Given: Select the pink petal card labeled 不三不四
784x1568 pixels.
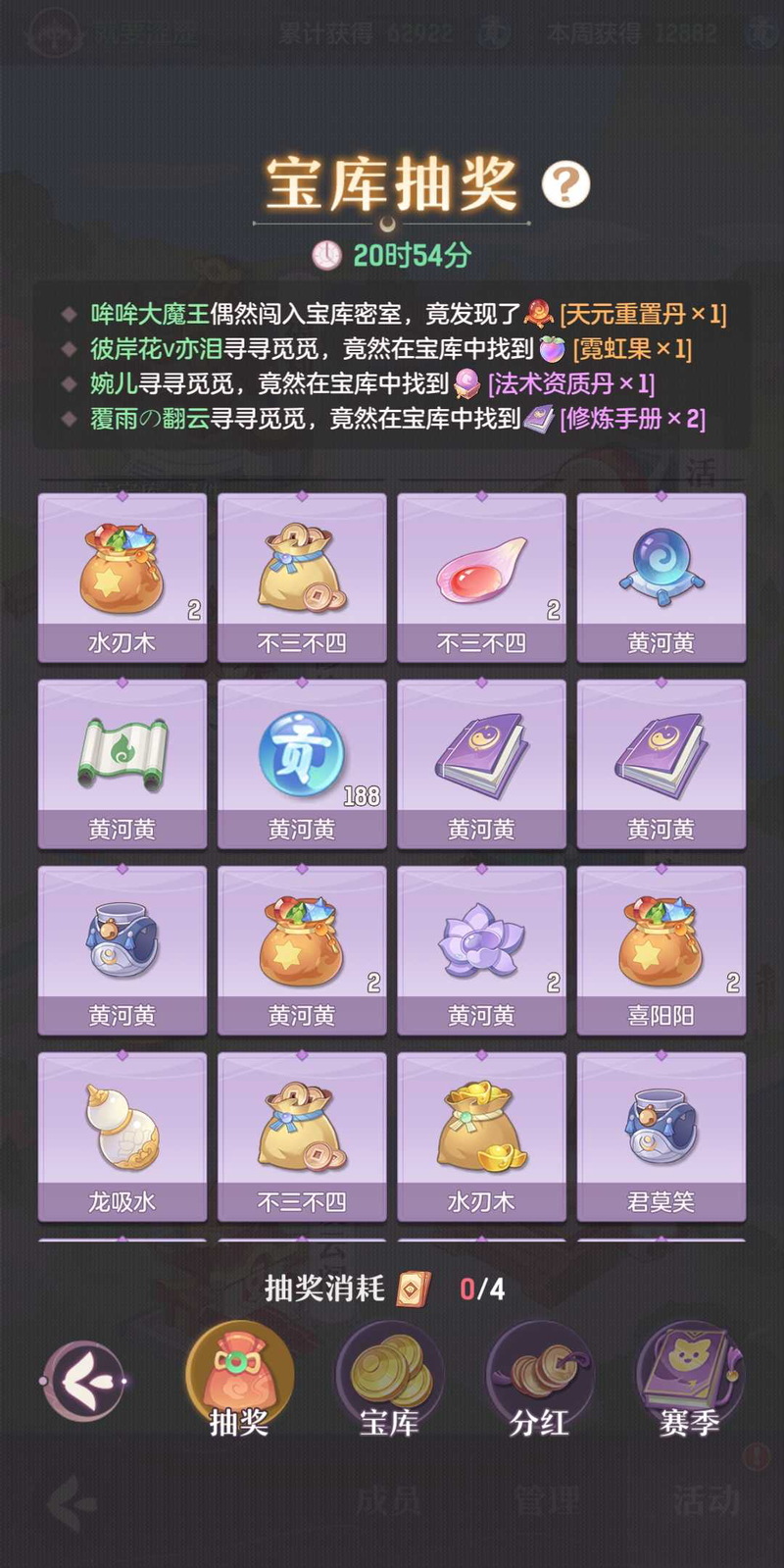Looking at the screenshot, I should coord(481,578).
